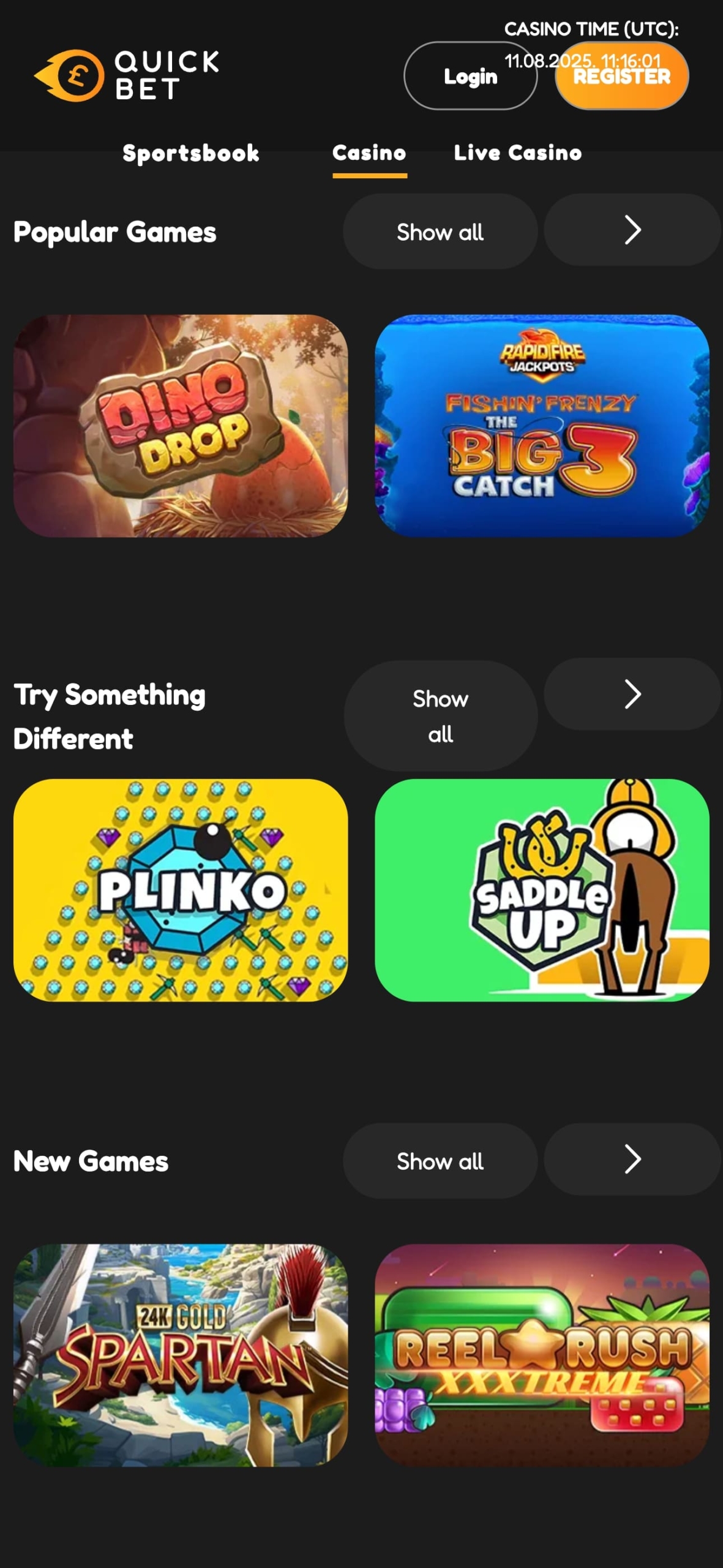Tap the orange Register button

(621, 77)
